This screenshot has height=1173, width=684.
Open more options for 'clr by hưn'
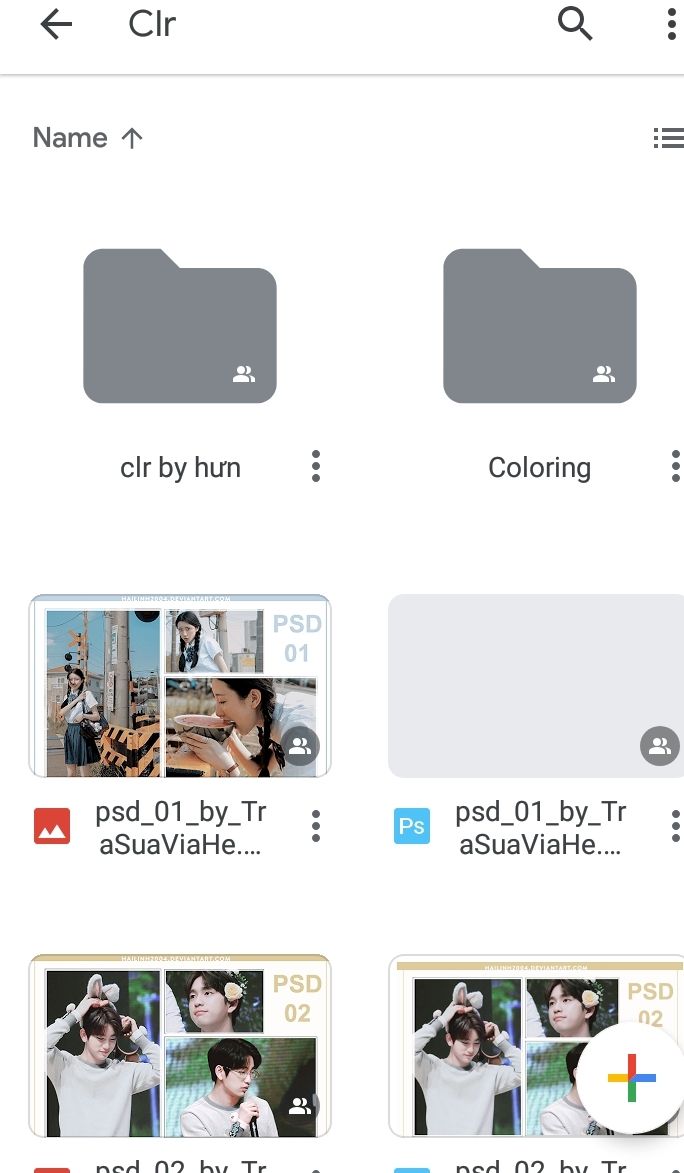pos(316,466)
